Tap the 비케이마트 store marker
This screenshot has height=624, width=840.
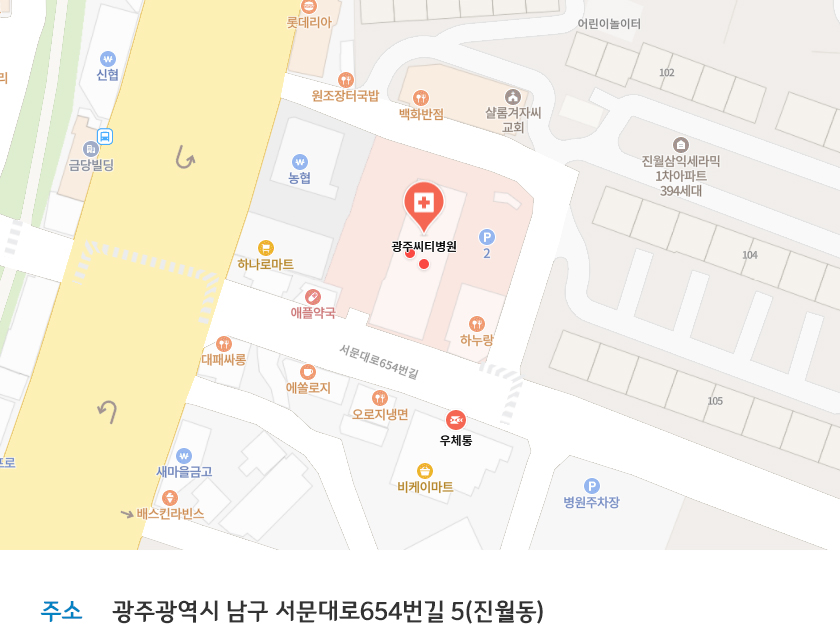tap(425, 470)
